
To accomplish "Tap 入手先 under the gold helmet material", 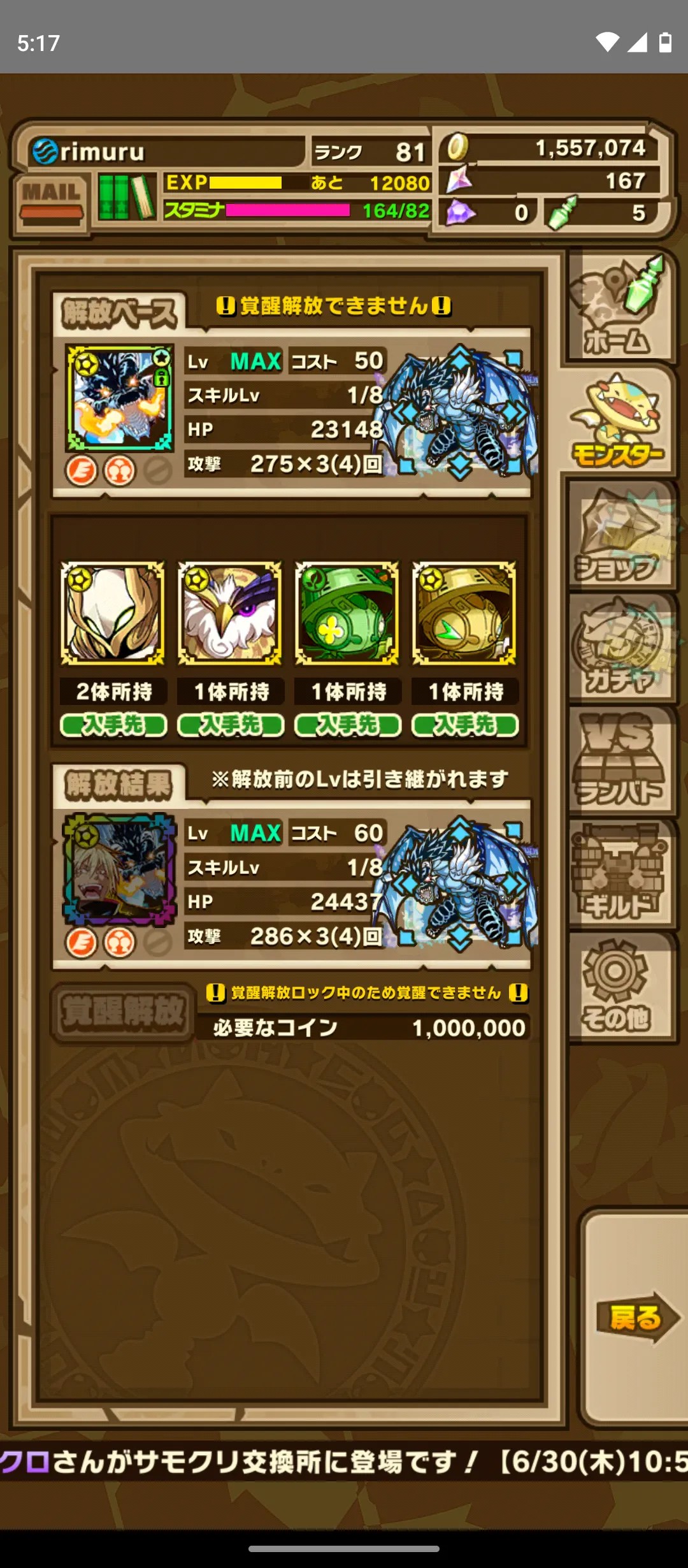I will tap(465, 725).
